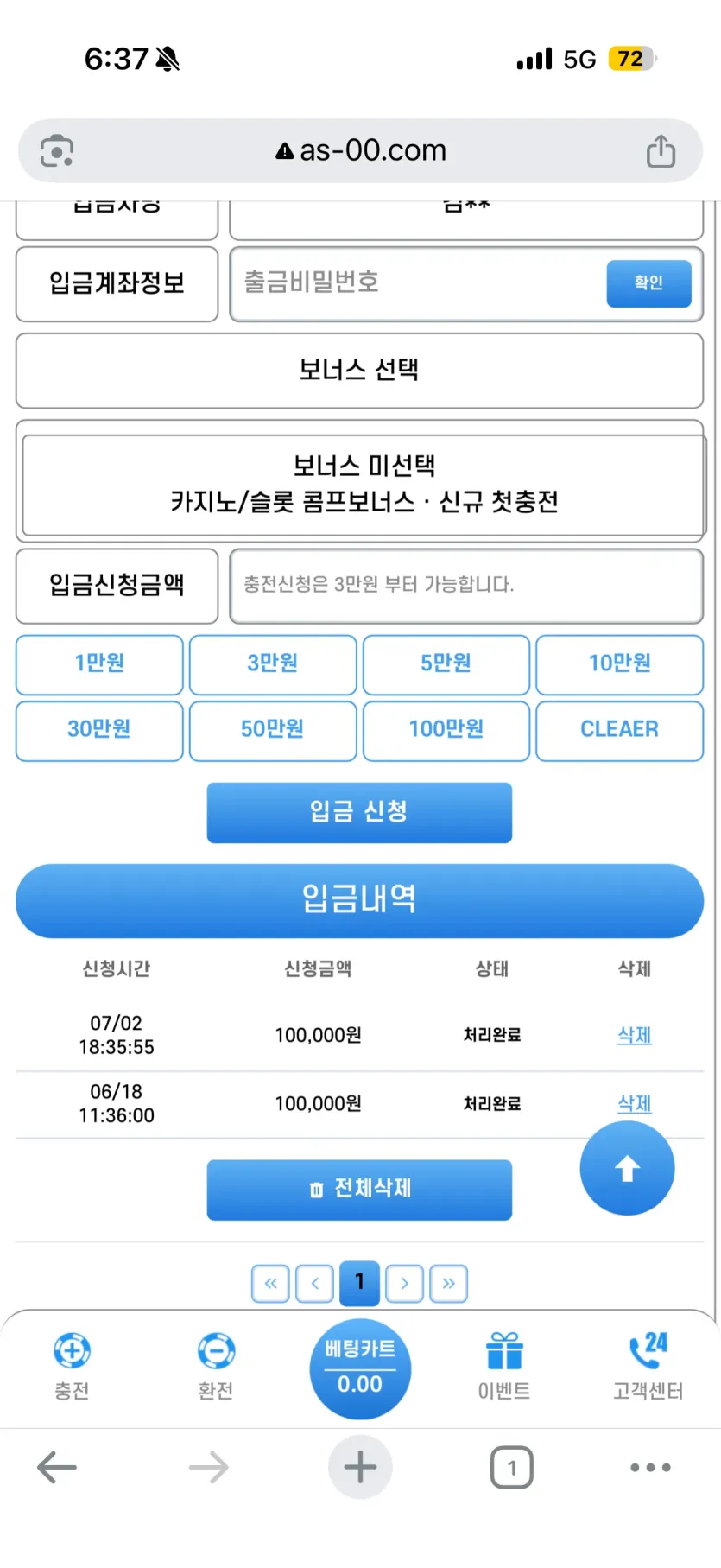Focus the 출금비밀번호 input field
This screenshot has height=1568, width=721.
[419, 283]
